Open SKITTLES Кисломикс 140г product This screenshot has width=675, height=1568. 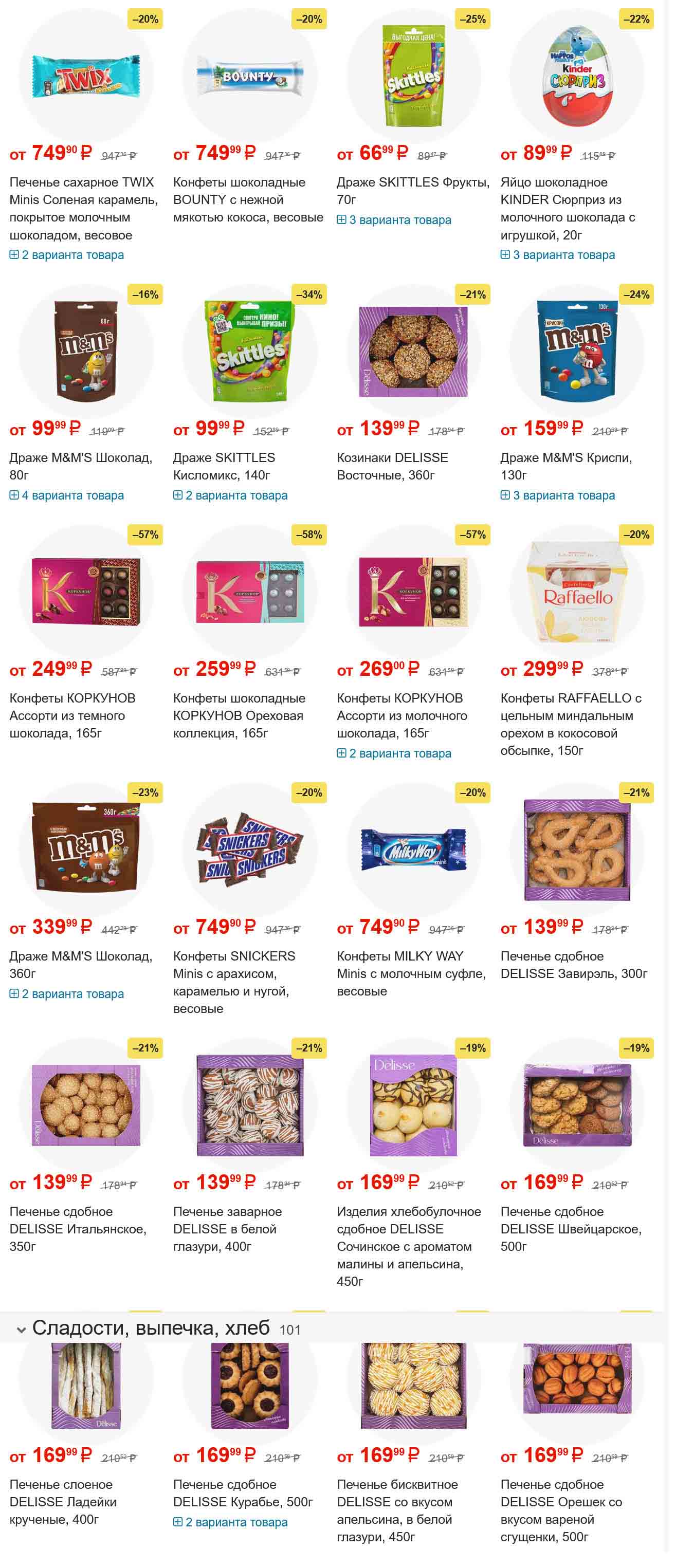coord(224,466)
